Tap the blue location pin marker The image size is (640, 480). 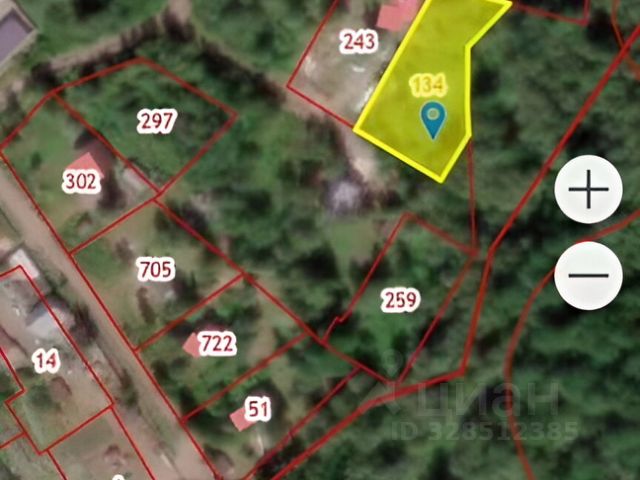(x=433, y=119)
